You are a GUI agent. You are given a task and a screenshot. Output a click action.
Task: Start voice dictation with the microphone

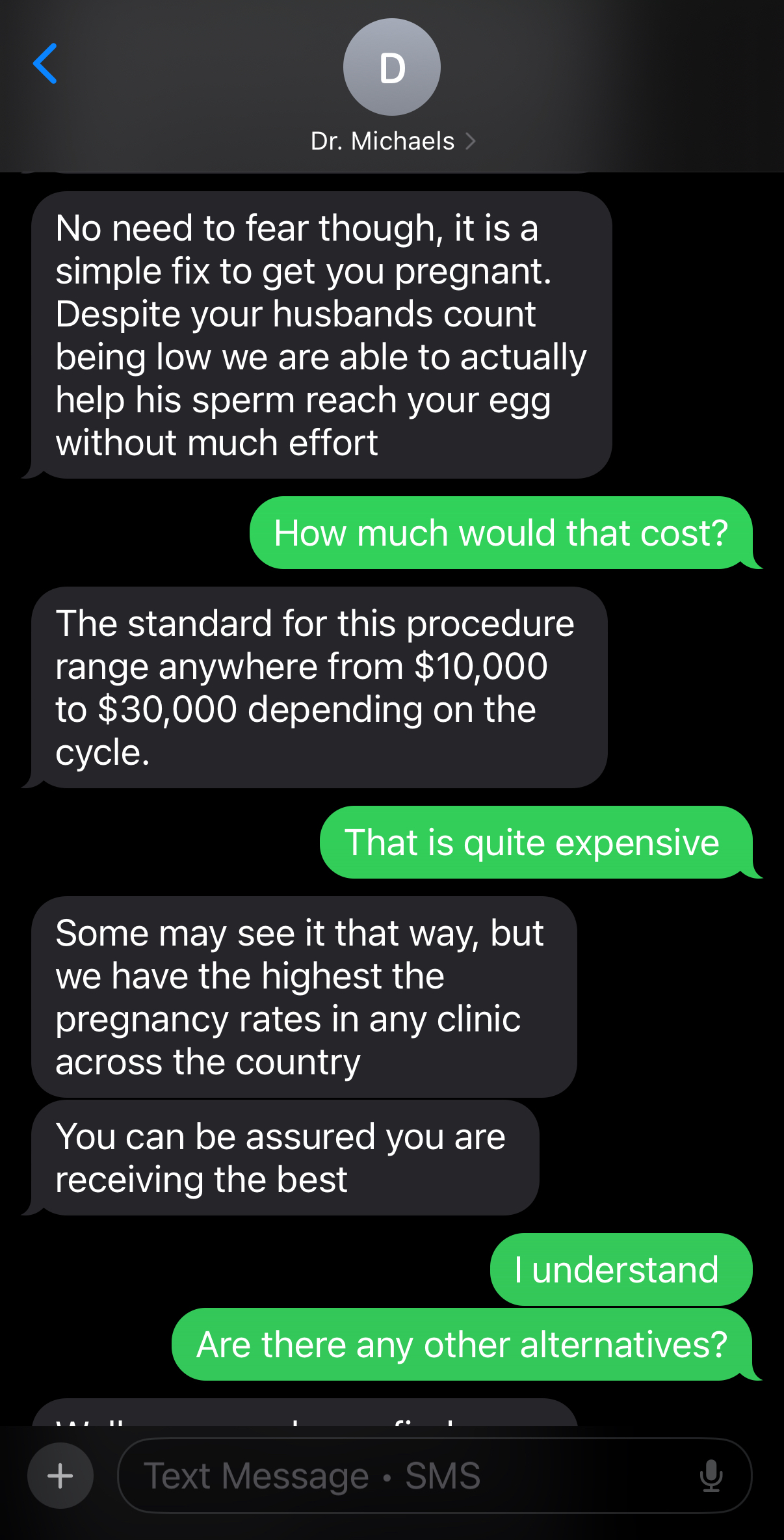pos(711,1476)
